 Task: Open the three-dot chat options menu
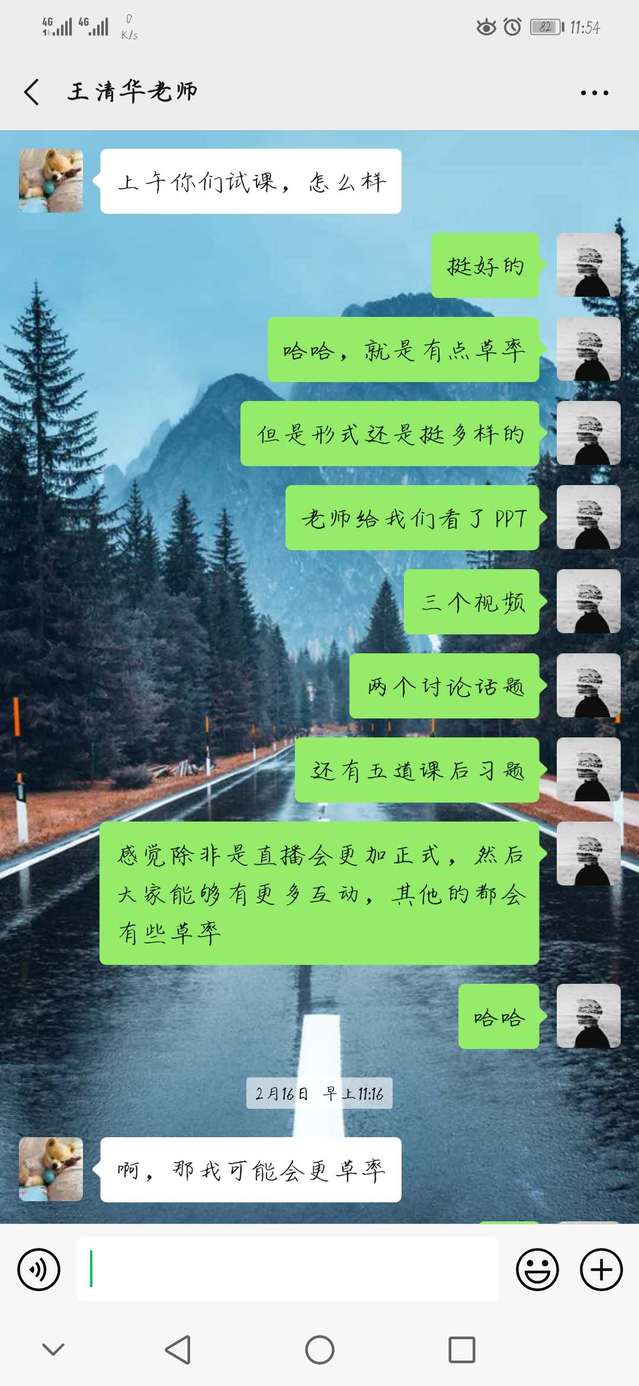[594, 93]
